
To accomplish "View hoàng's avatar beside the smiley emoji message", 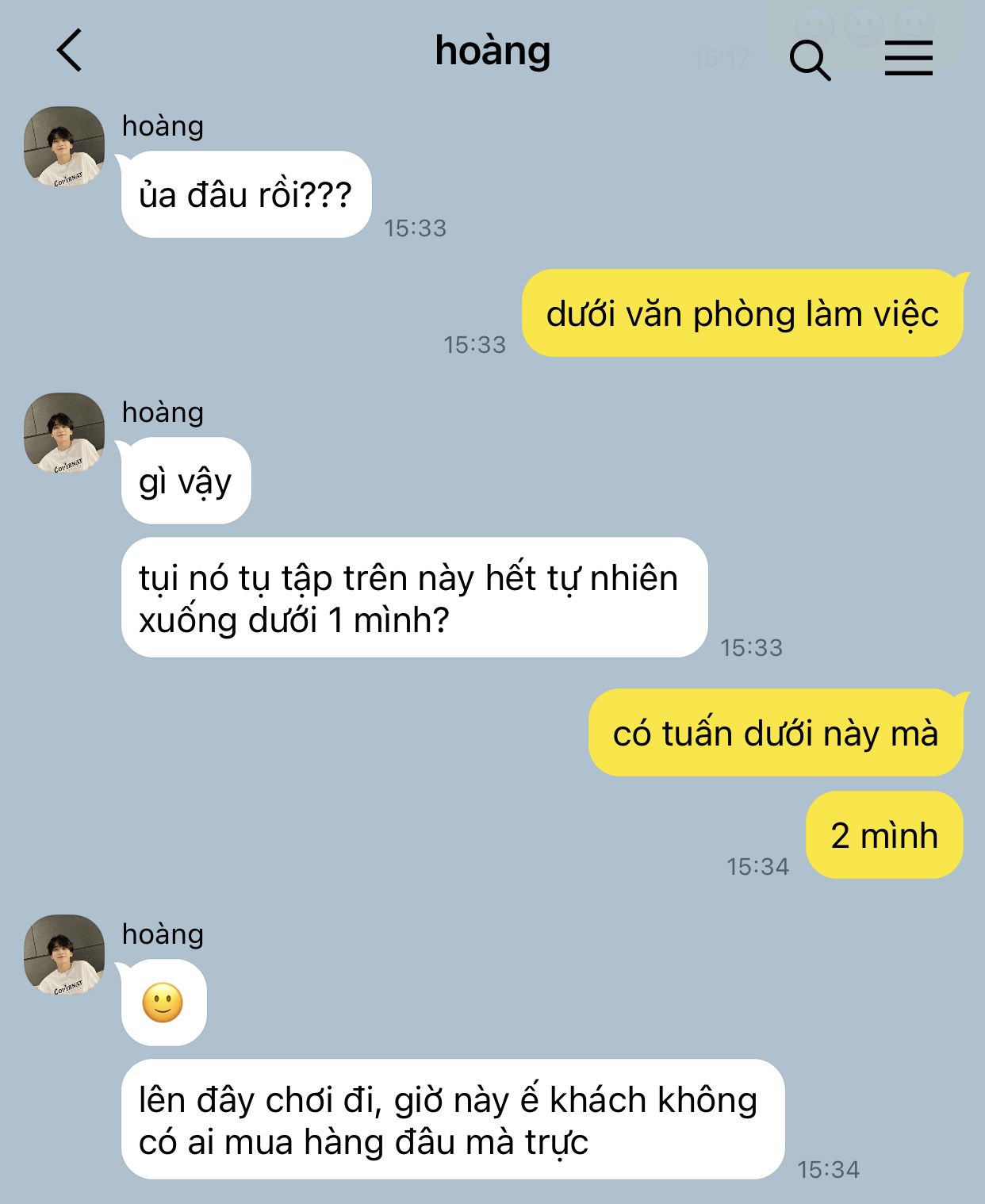I will tap(64, 955).
